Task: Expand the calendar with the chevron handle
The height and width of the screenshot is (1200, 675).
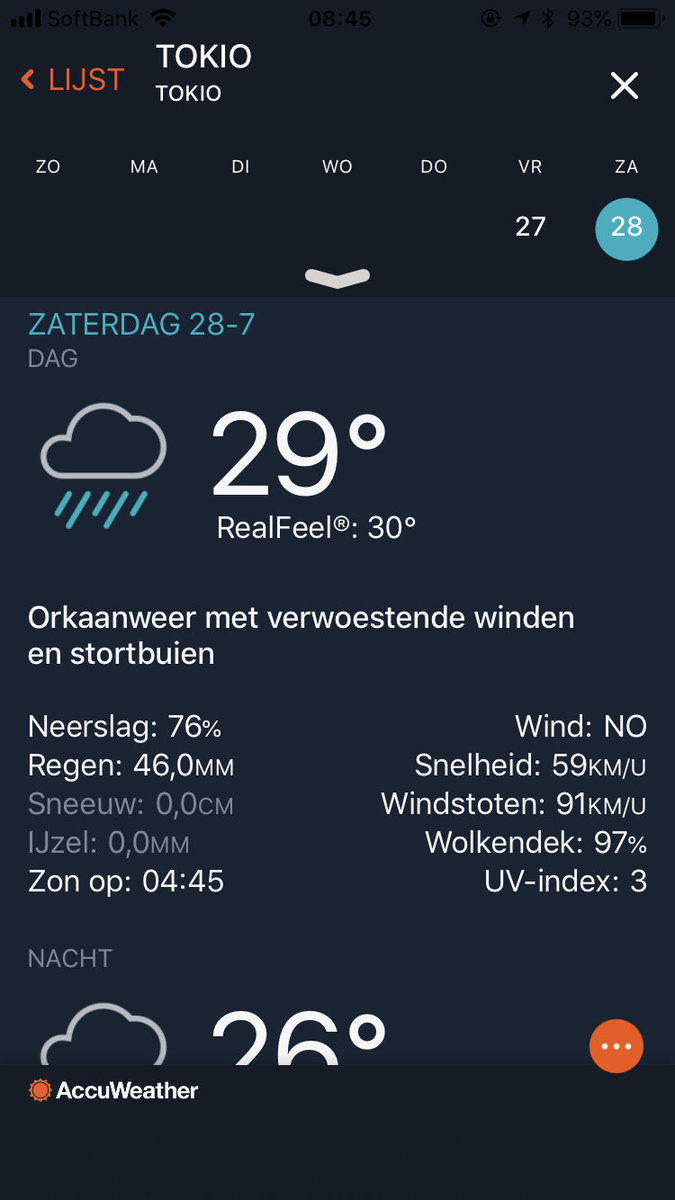Action: [x=338, y=278]
